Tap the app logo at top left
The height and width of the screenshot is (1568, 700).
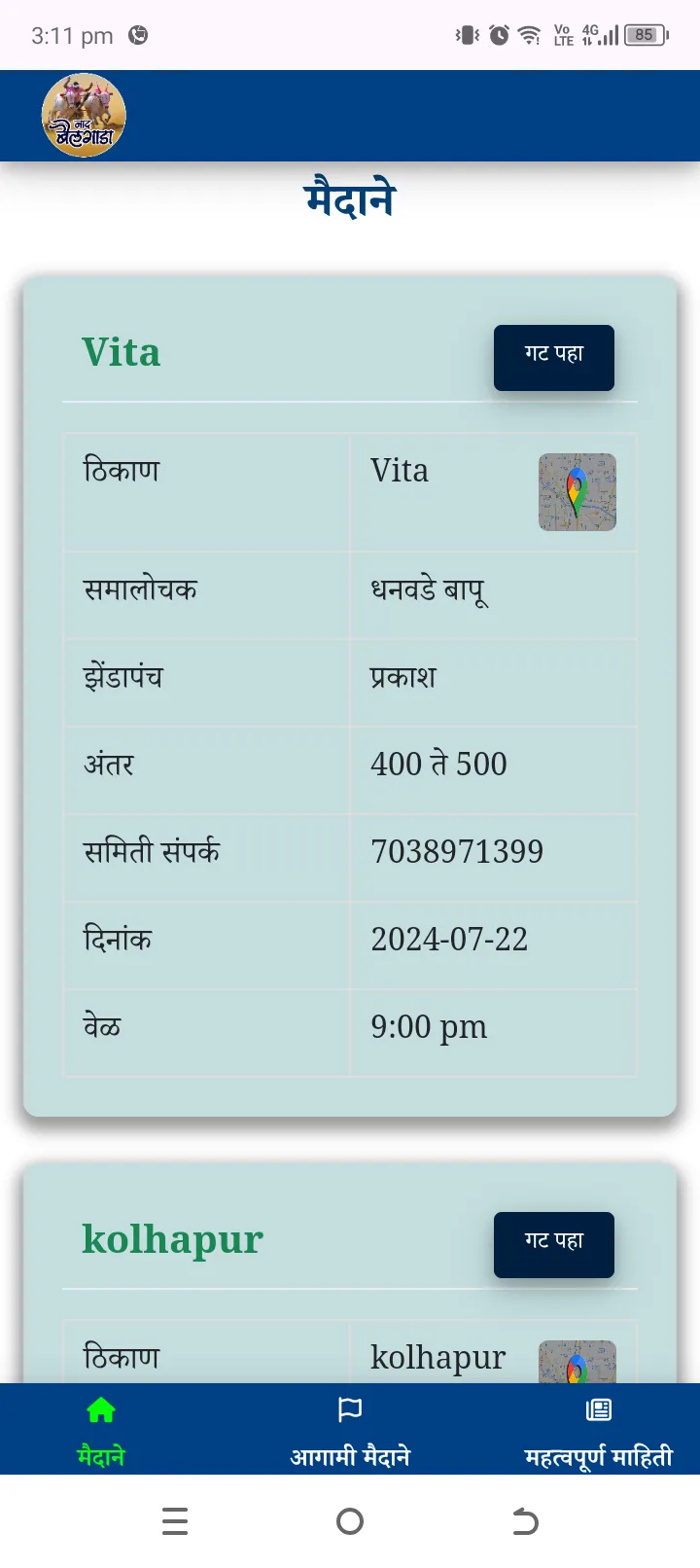coord(84,114)
